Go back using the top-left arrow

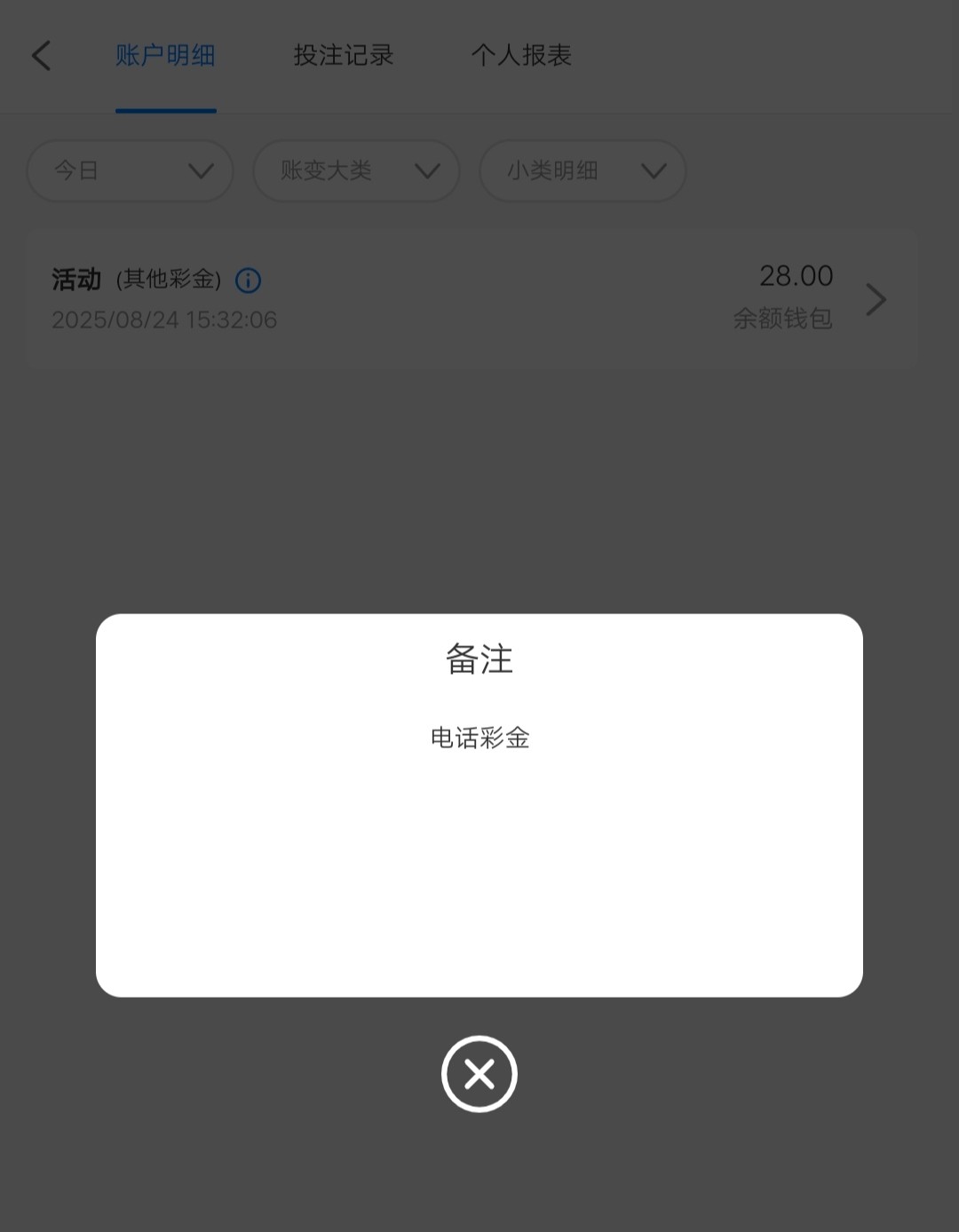coord(42,55)
